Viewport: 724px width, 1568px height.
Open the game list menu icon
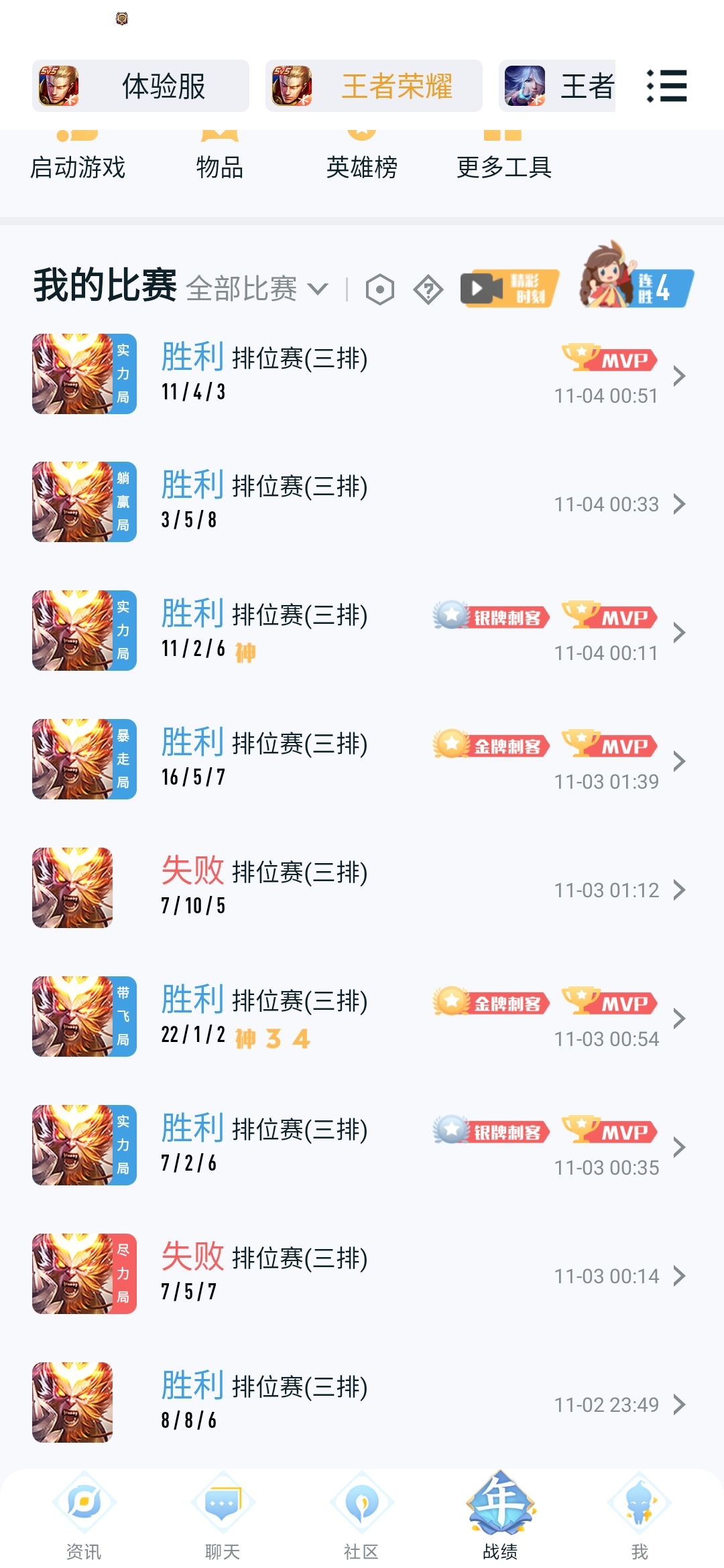pos(666,86)
